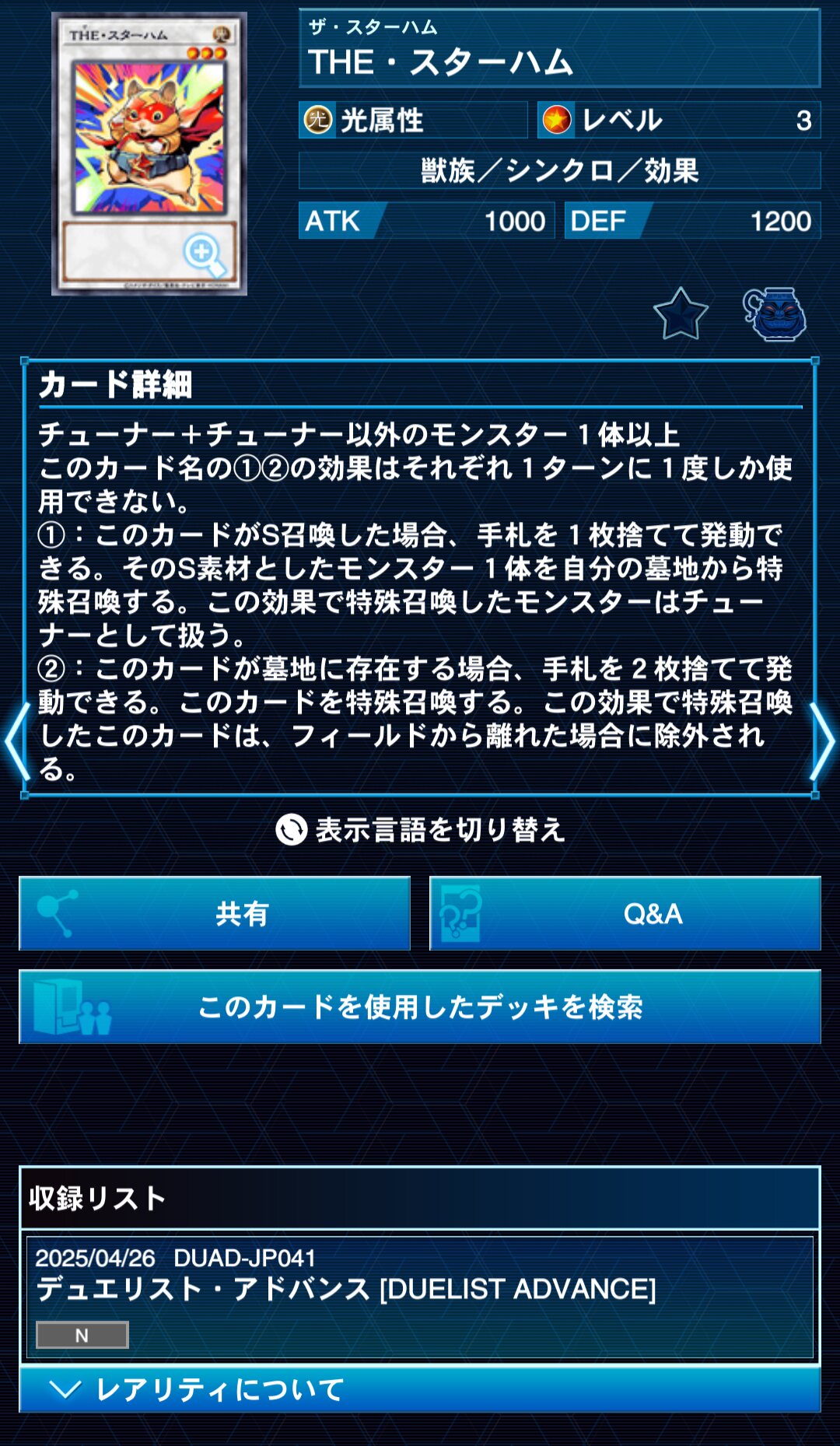Switch display language via 表示言語を切り替え
Screen dimensions: 840x1446
tap(420, 830)
